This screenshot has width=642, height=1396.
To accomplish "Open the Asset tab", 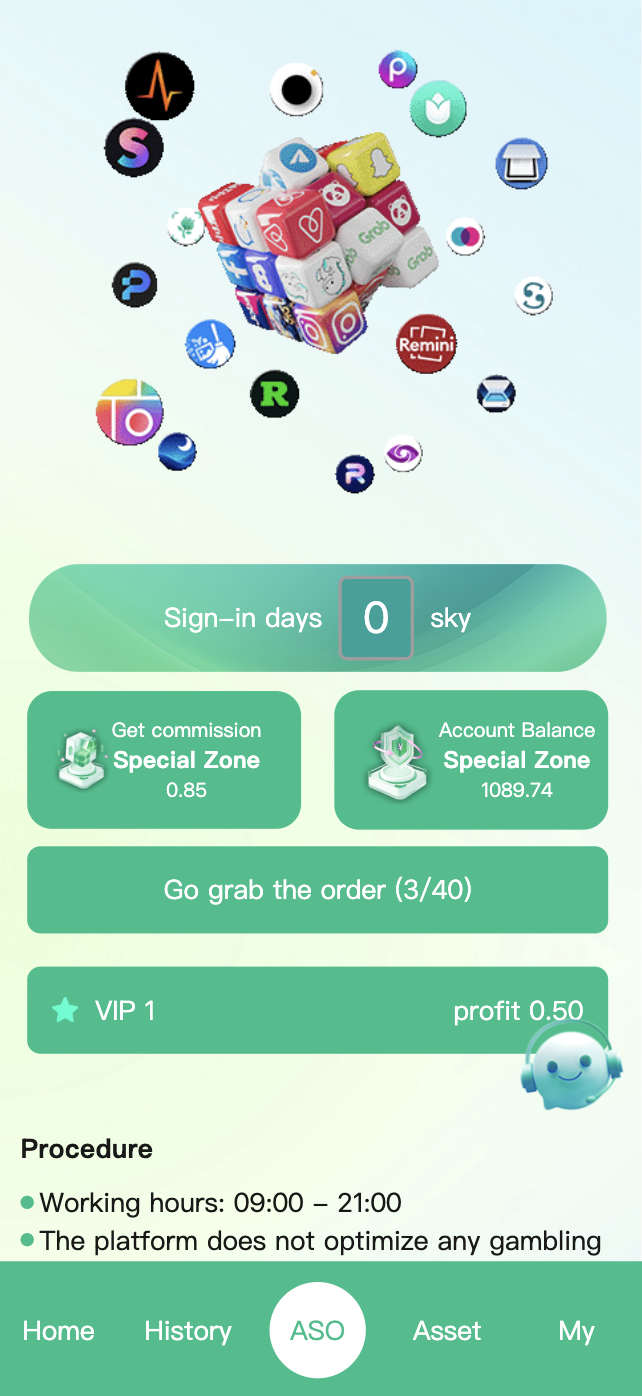I will [447, 1331].
